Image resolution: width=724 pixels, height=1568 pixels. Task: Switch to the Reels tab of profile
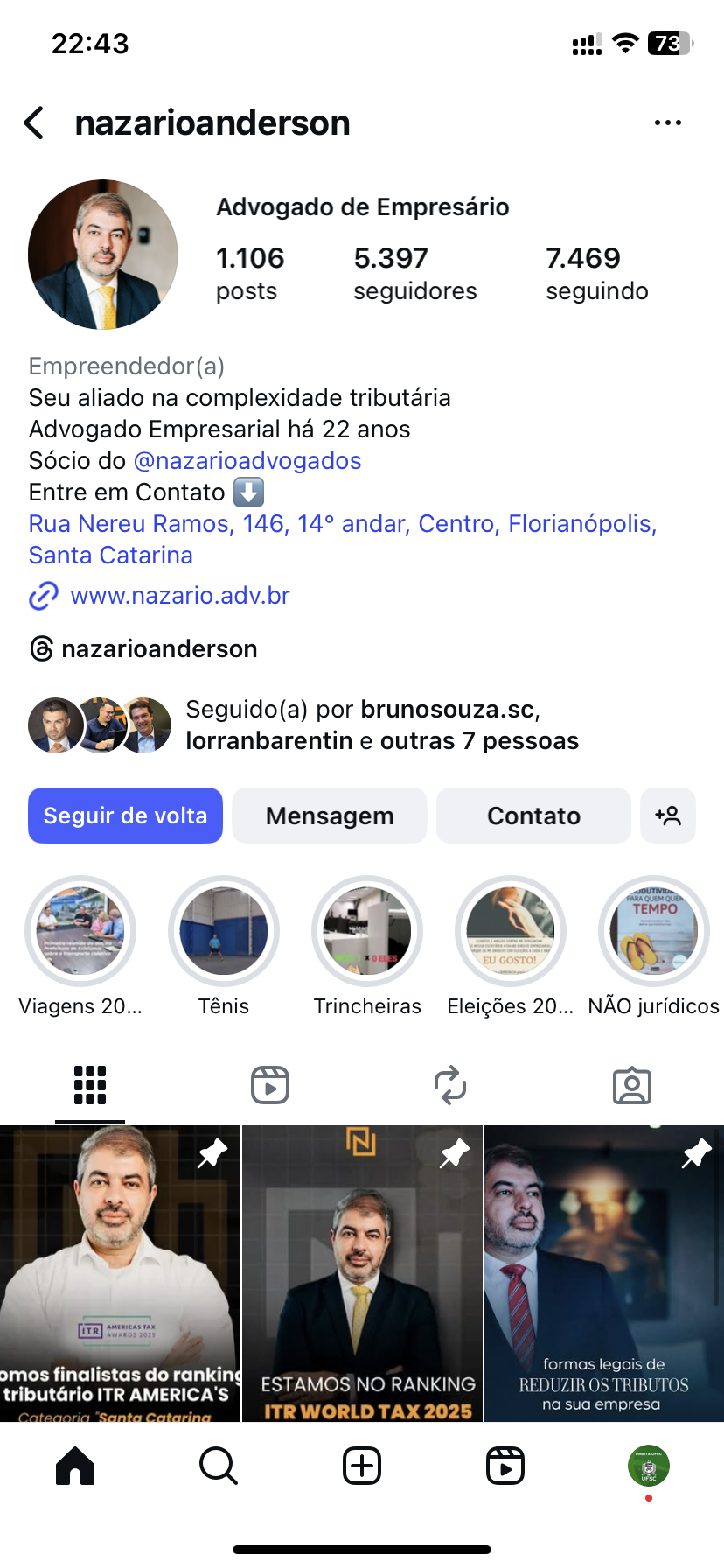[270, 1085]
